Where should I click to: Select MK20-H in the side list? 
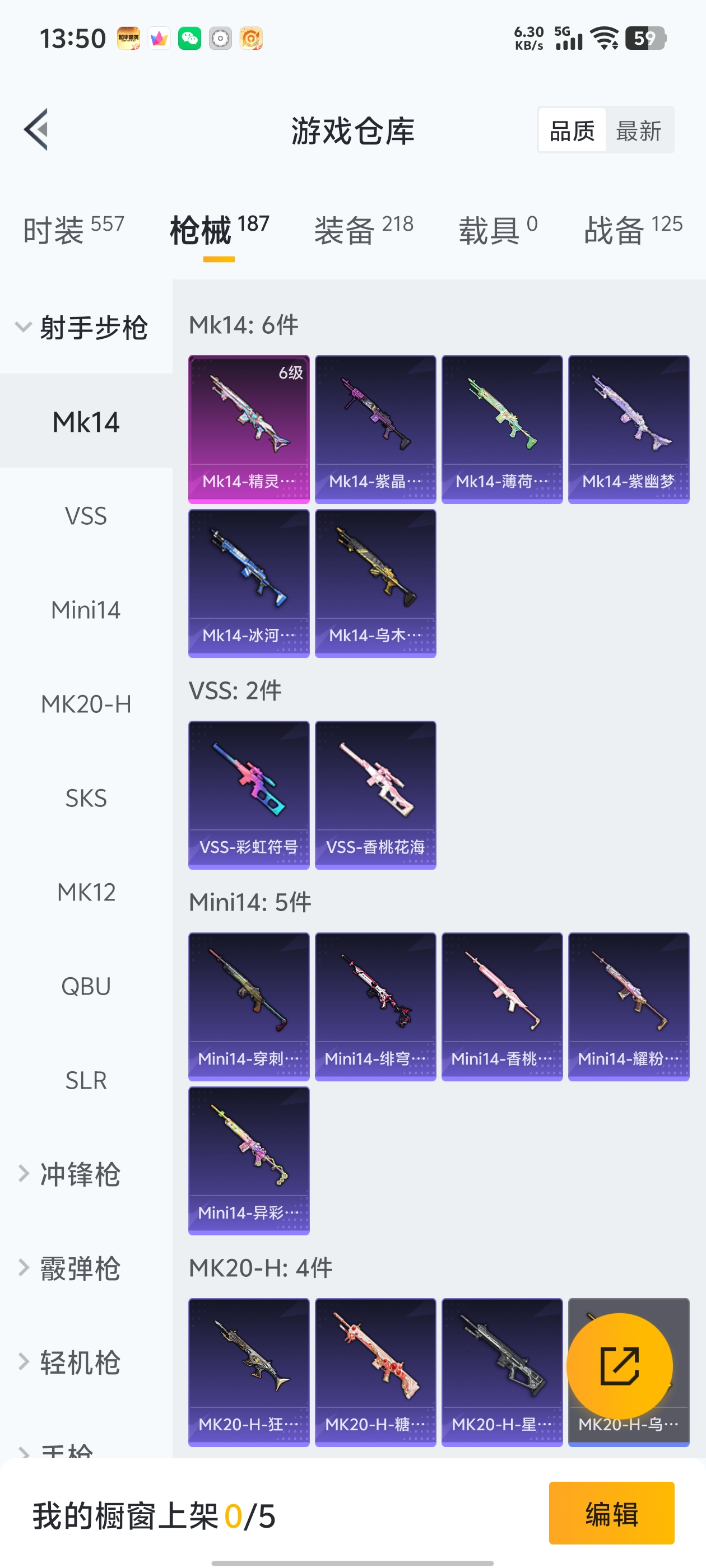86,704
